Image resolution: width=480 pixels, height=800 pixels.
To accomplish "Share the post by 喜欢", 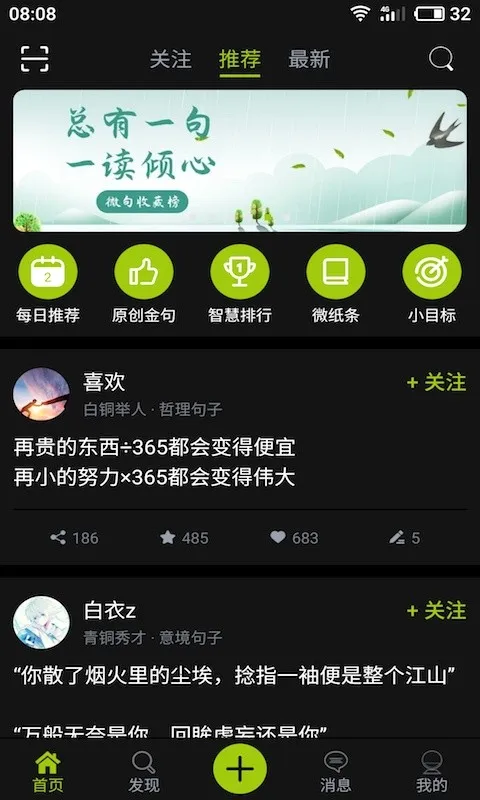I will (x=74, y=538).
